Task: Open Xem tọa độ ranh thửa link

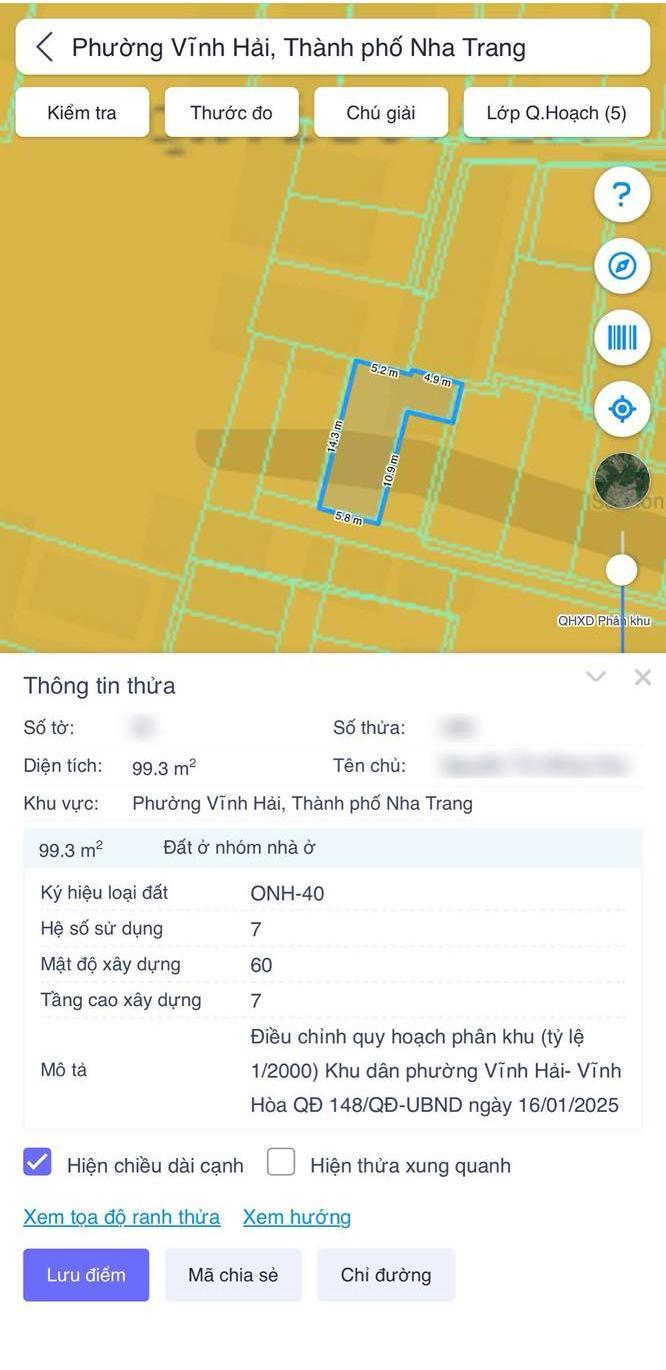Action: coord(121,1217)
